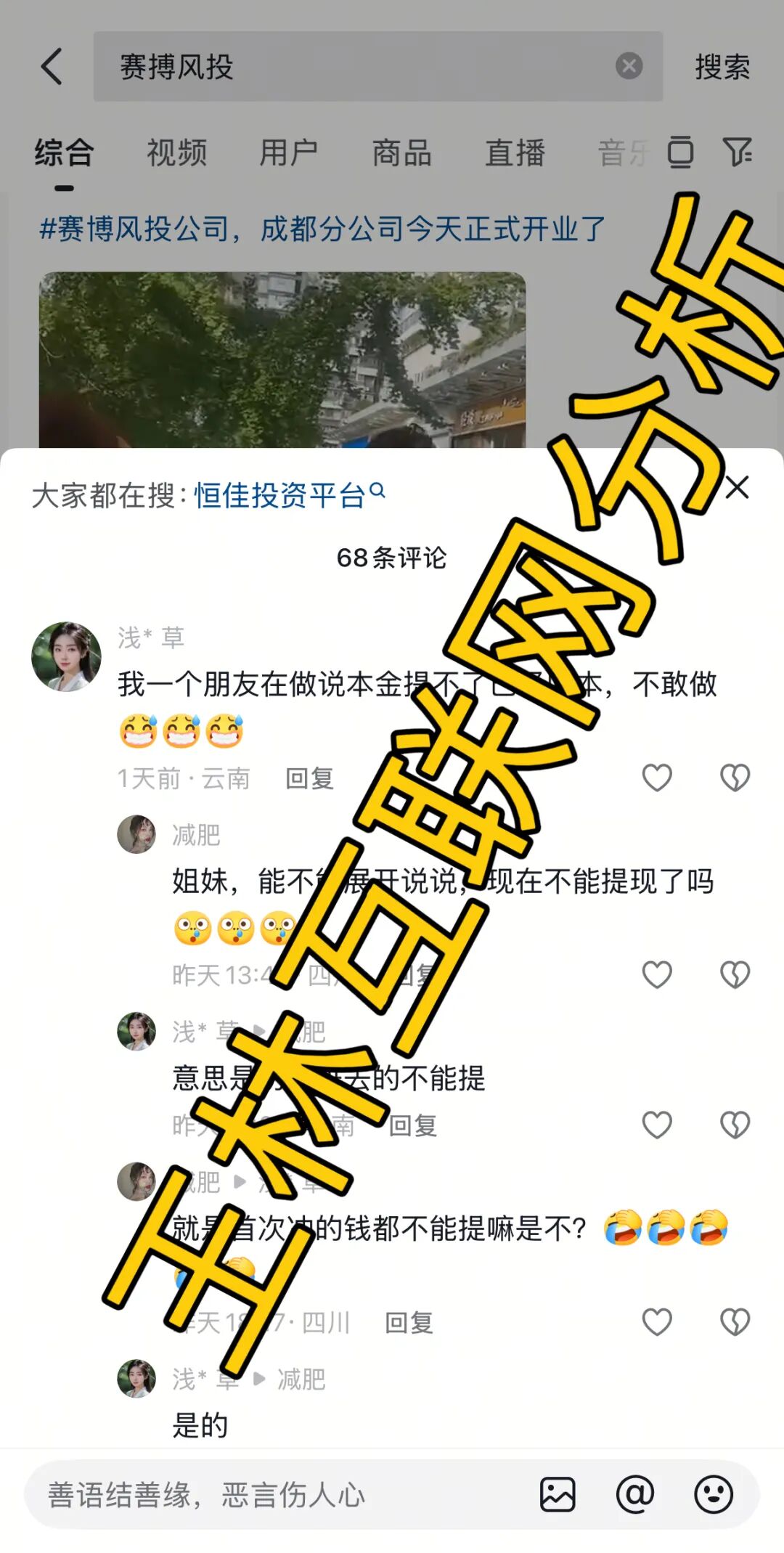Like 减肥's reply 钱都不能提嘛是不
Screen dimensions: 784x1553
click(x=657, y=1322)
